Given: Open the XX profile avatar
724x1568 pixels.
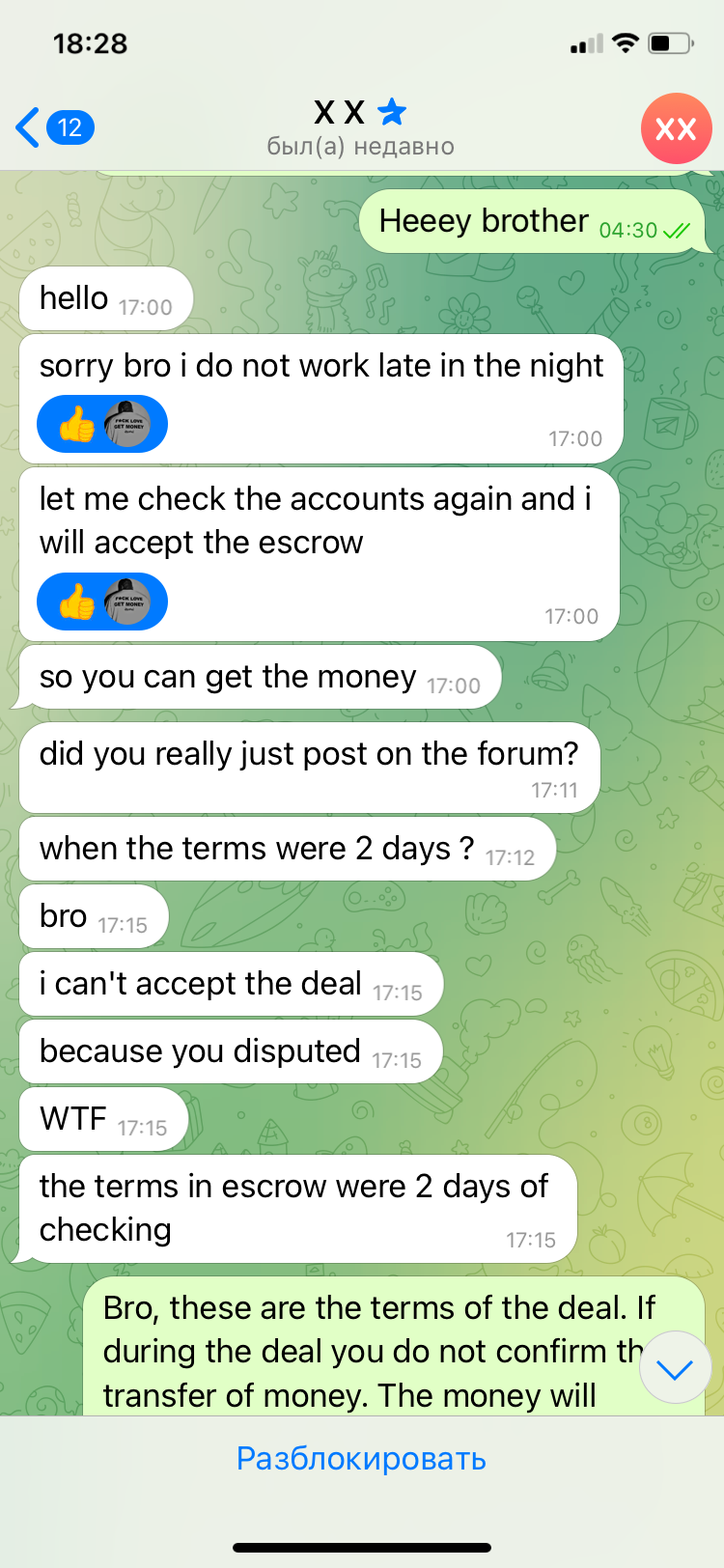Looking at the screenshot, I should [x=676, y=128].
